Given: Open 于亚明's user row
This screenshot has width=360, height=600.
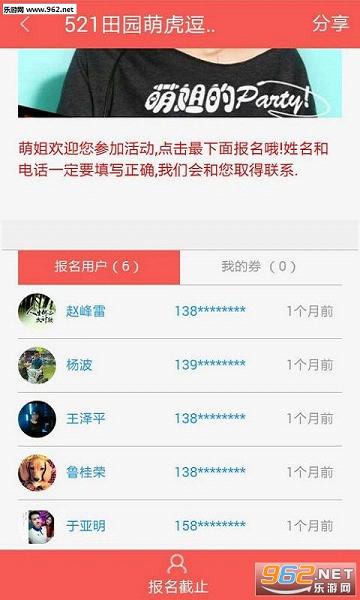Looking at the screenshot, I should click(x=180, y=526).
